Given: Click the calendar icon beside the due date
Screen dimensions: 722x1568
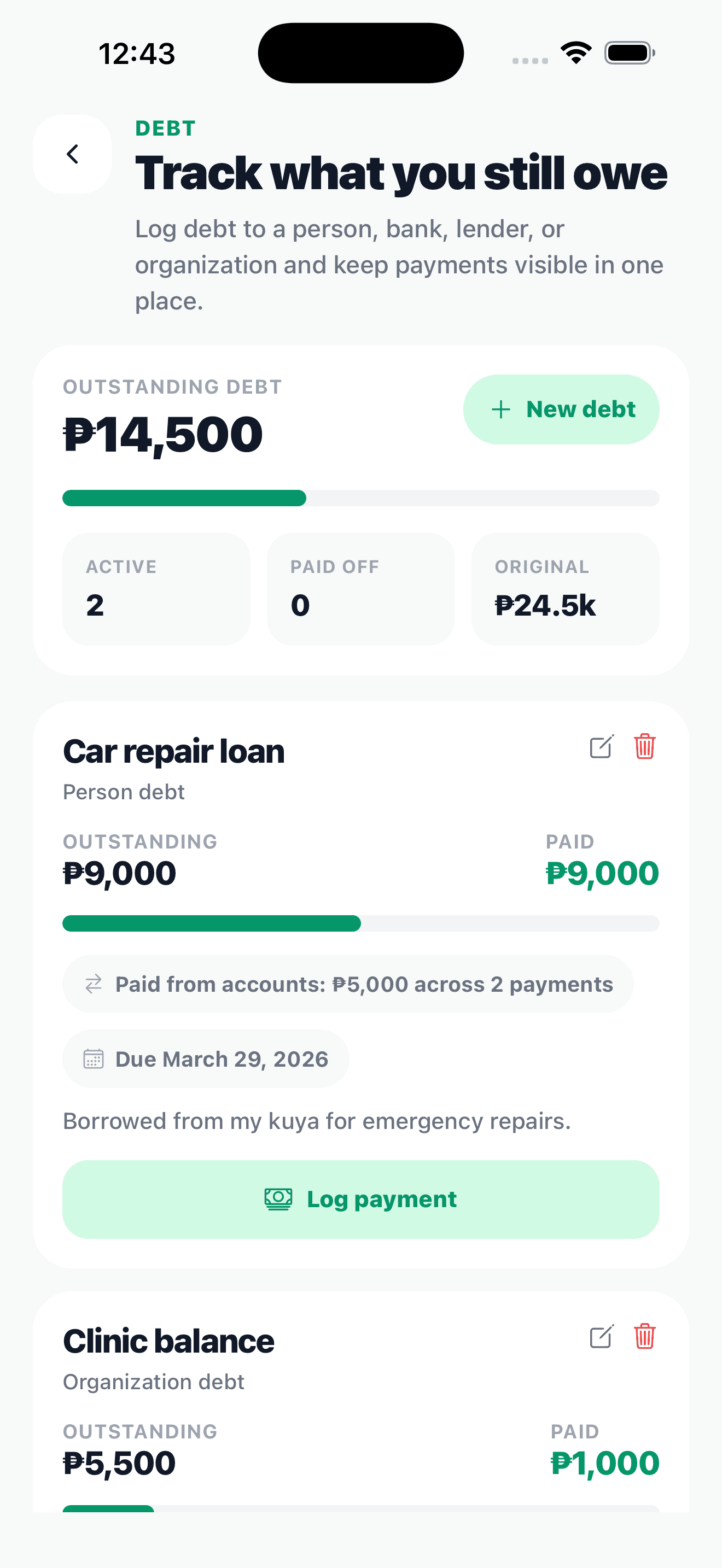Looking at the screenshot, I should coord(92,1058).
